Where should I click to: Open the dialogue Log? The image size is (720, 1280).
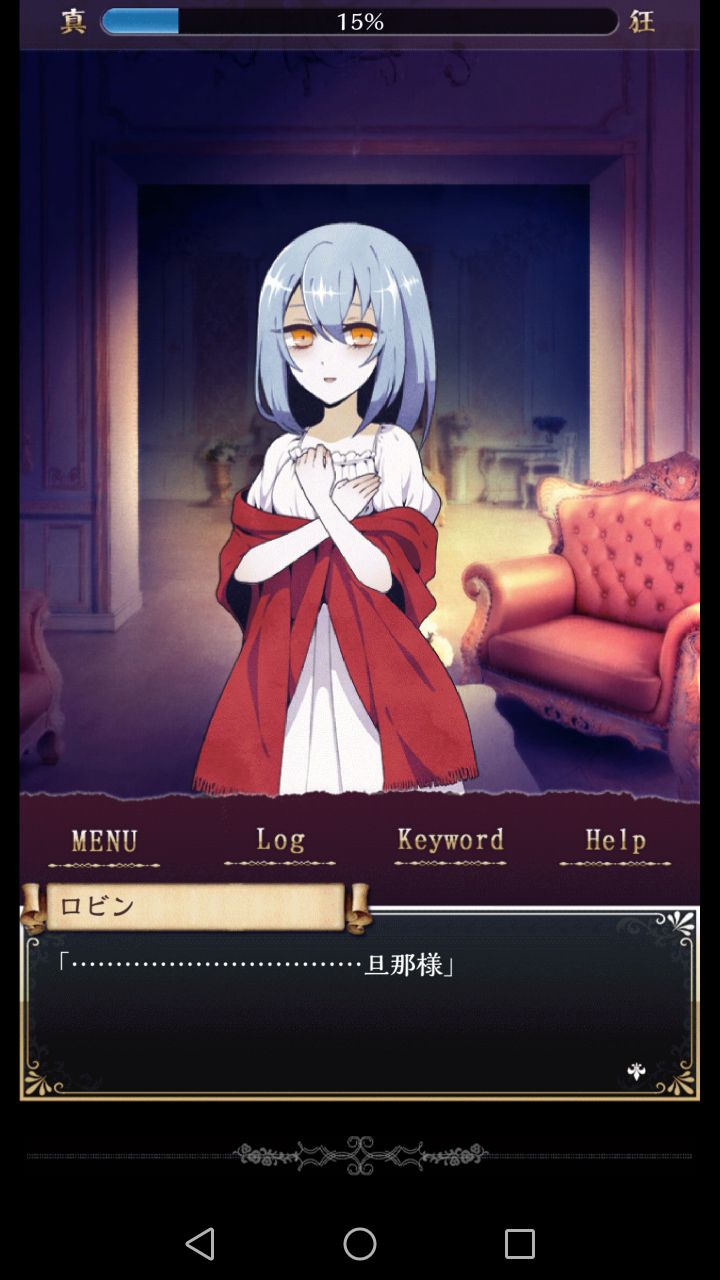point(280,841)
